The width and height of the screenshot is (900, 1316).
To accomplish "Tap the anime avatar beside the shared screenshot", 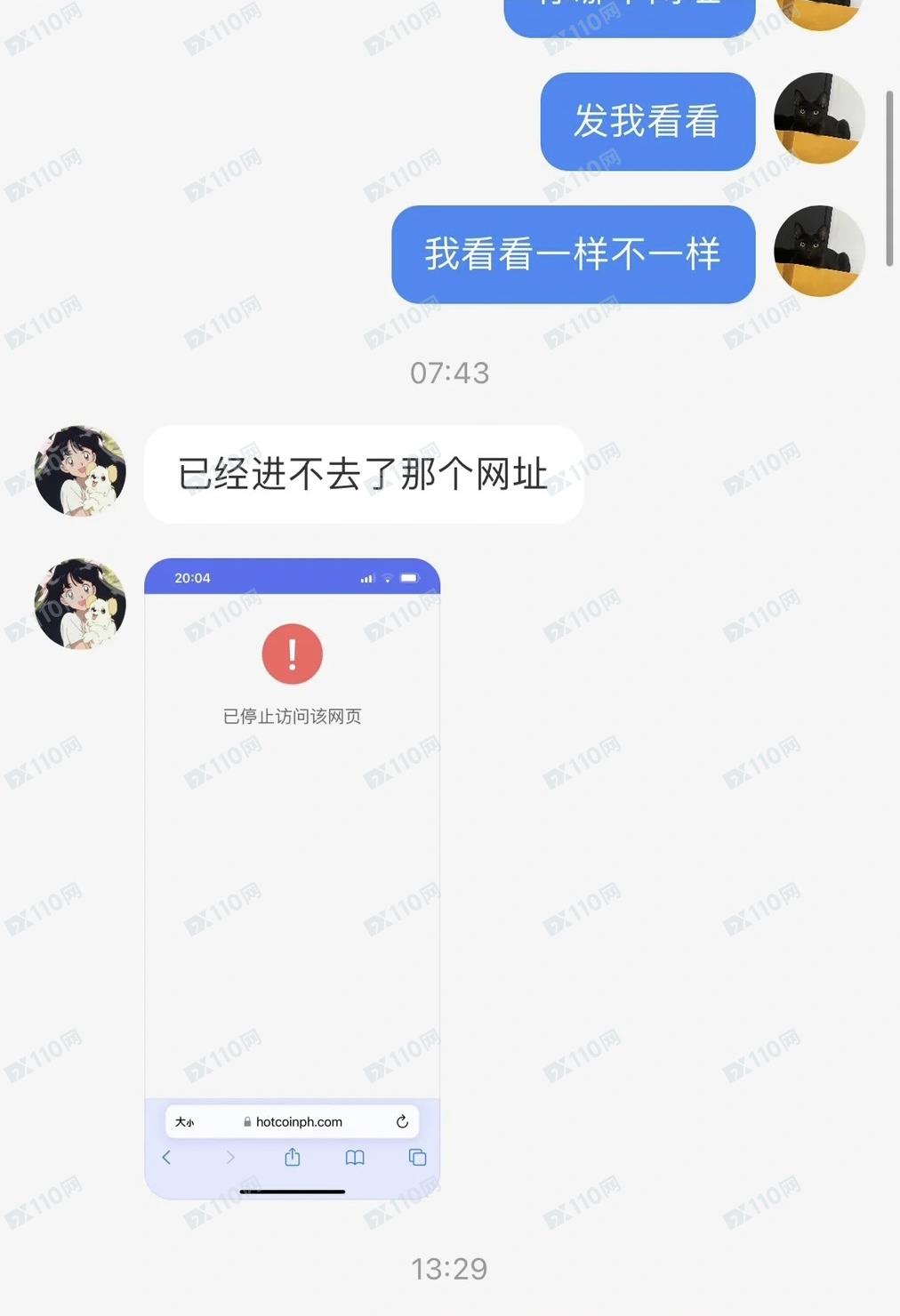I will [x=80, y=604].
